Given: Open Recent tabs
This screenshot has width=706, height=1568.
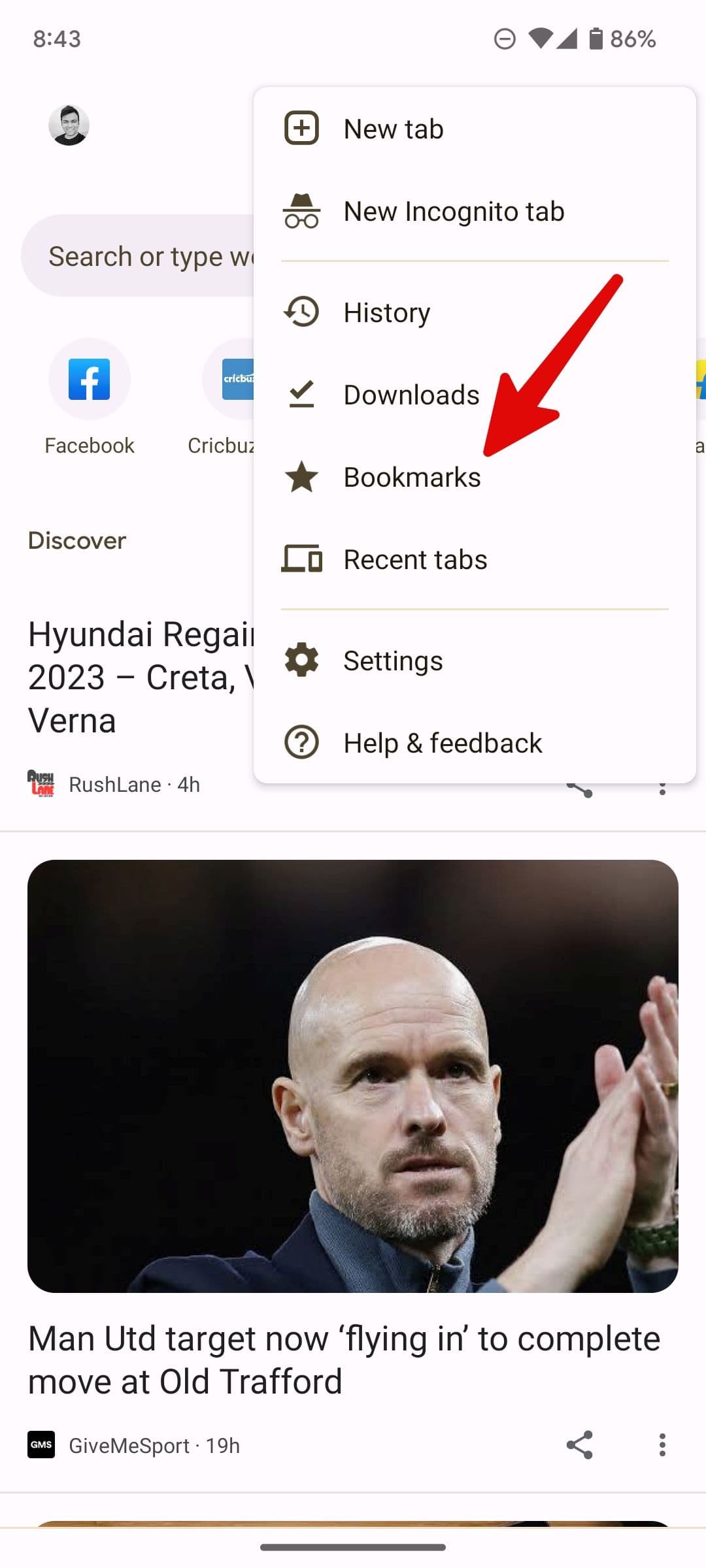Looking at the screenshot, I should (415, 559).
